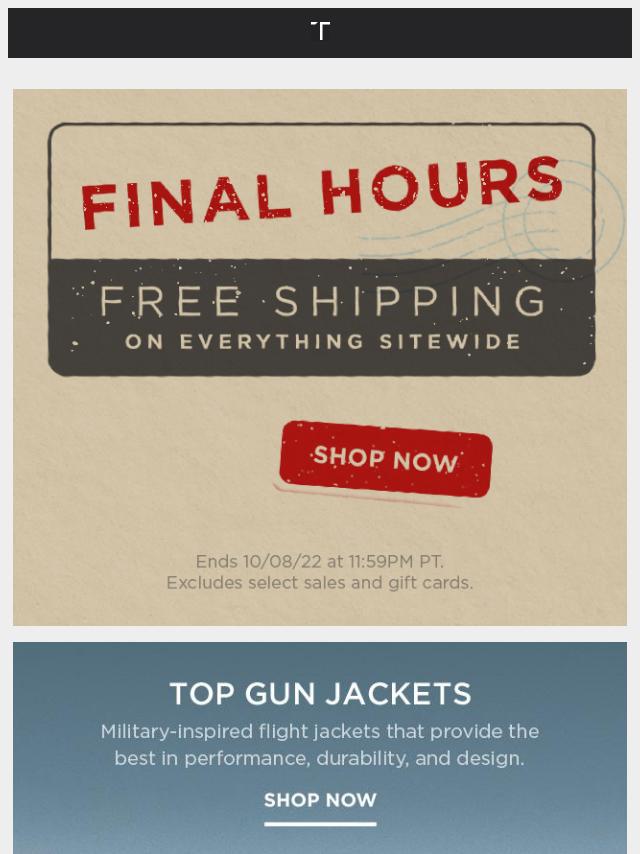The height and width of the screenshot is (854, 640).
Task: Open Shop Now under Top Gun Jackets
Action: pyautogui.click(x=320, y=800)
